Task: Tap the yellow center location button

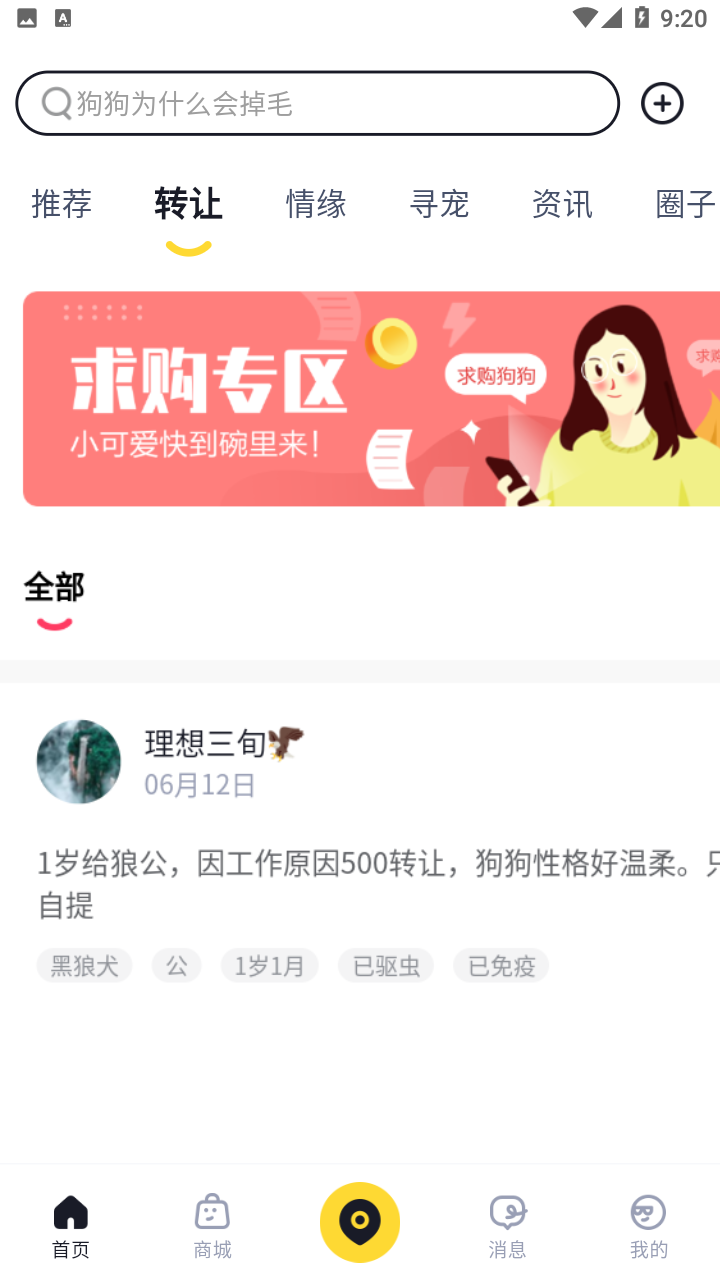Action: point(360,1222)
